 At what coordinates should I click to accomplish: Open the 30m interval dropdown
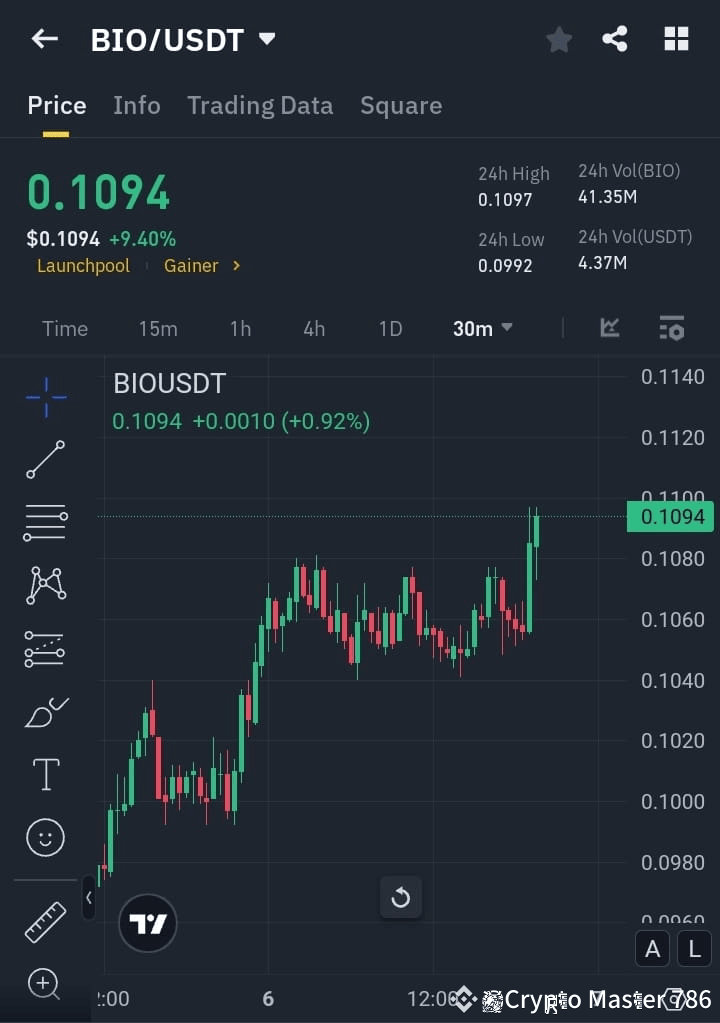pyautogui.click(x=483, y=328)
